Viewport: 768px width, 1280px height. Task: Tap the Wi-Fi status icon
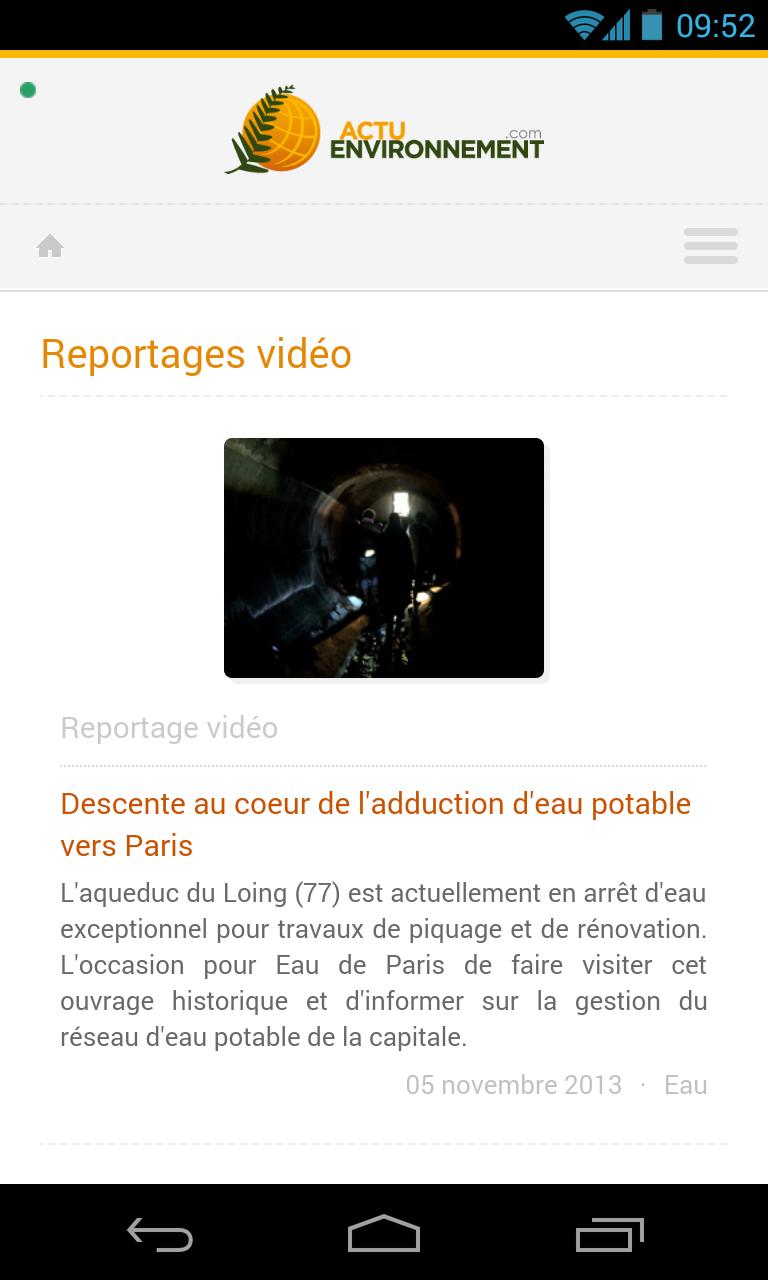point(585,25)
